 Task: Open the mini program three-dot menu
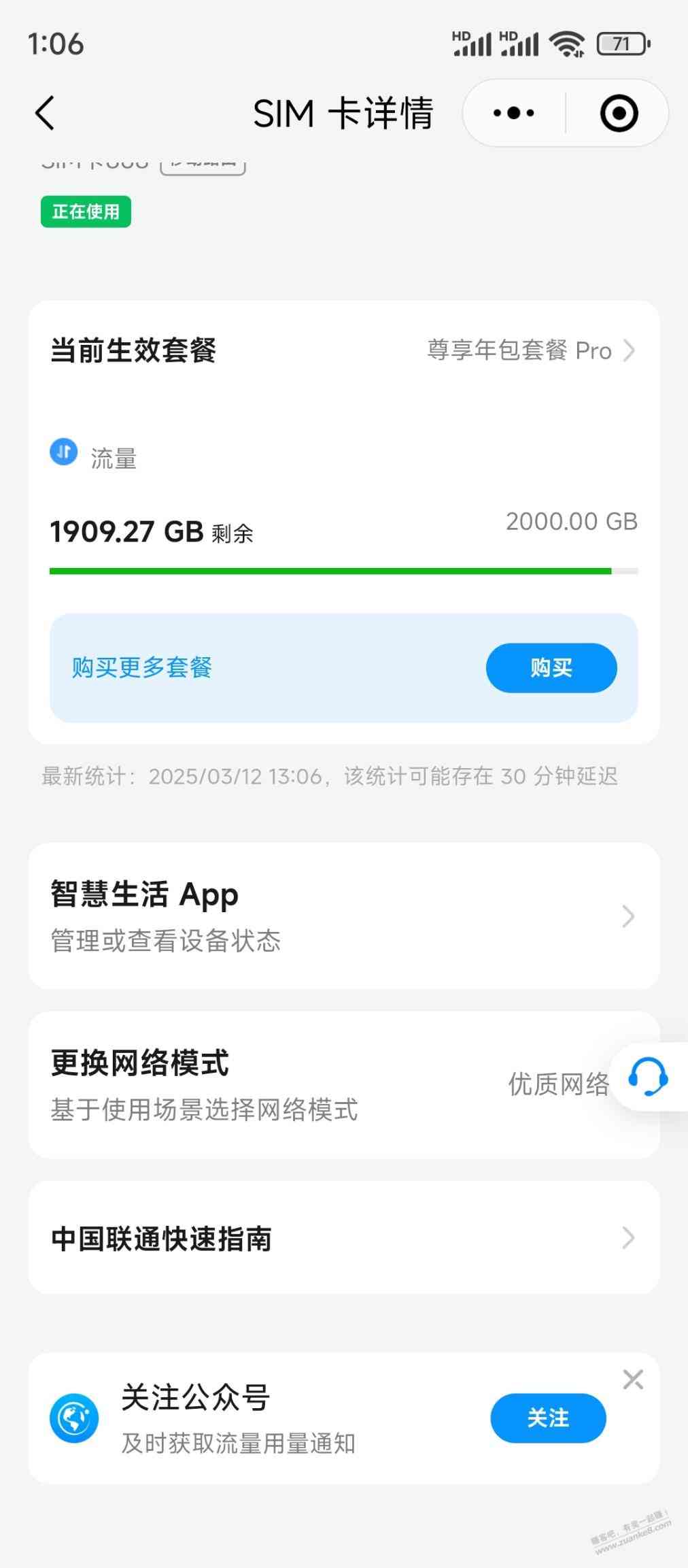[x=514, y=113]
